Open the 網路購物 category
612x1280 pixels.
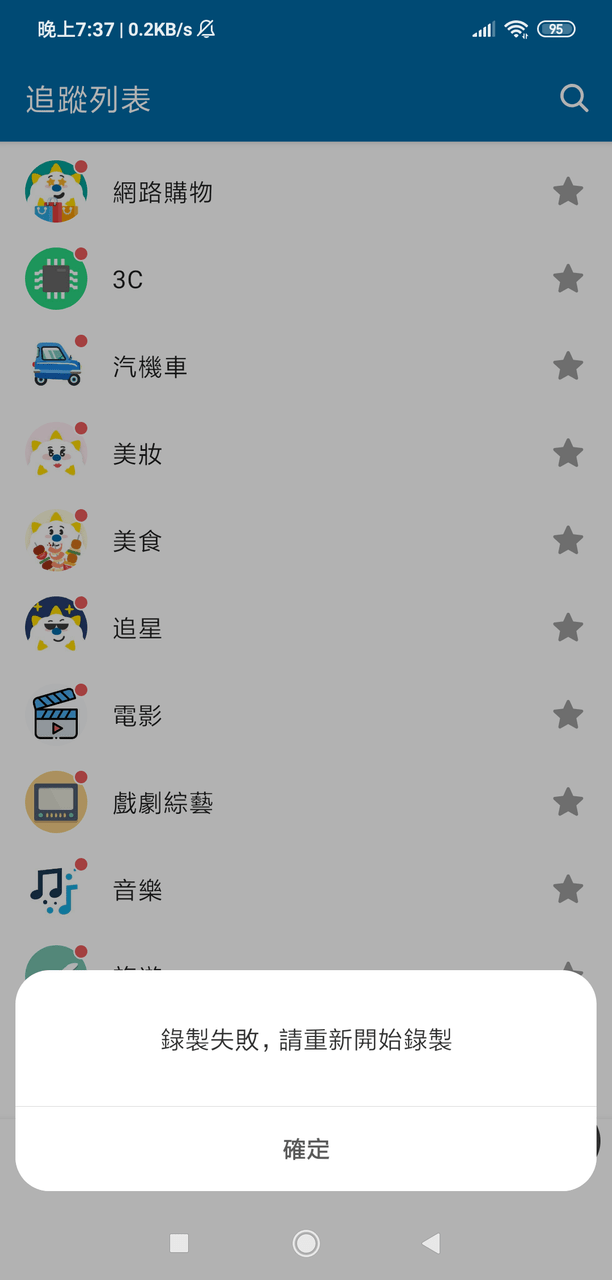click(x=163, y=192)
